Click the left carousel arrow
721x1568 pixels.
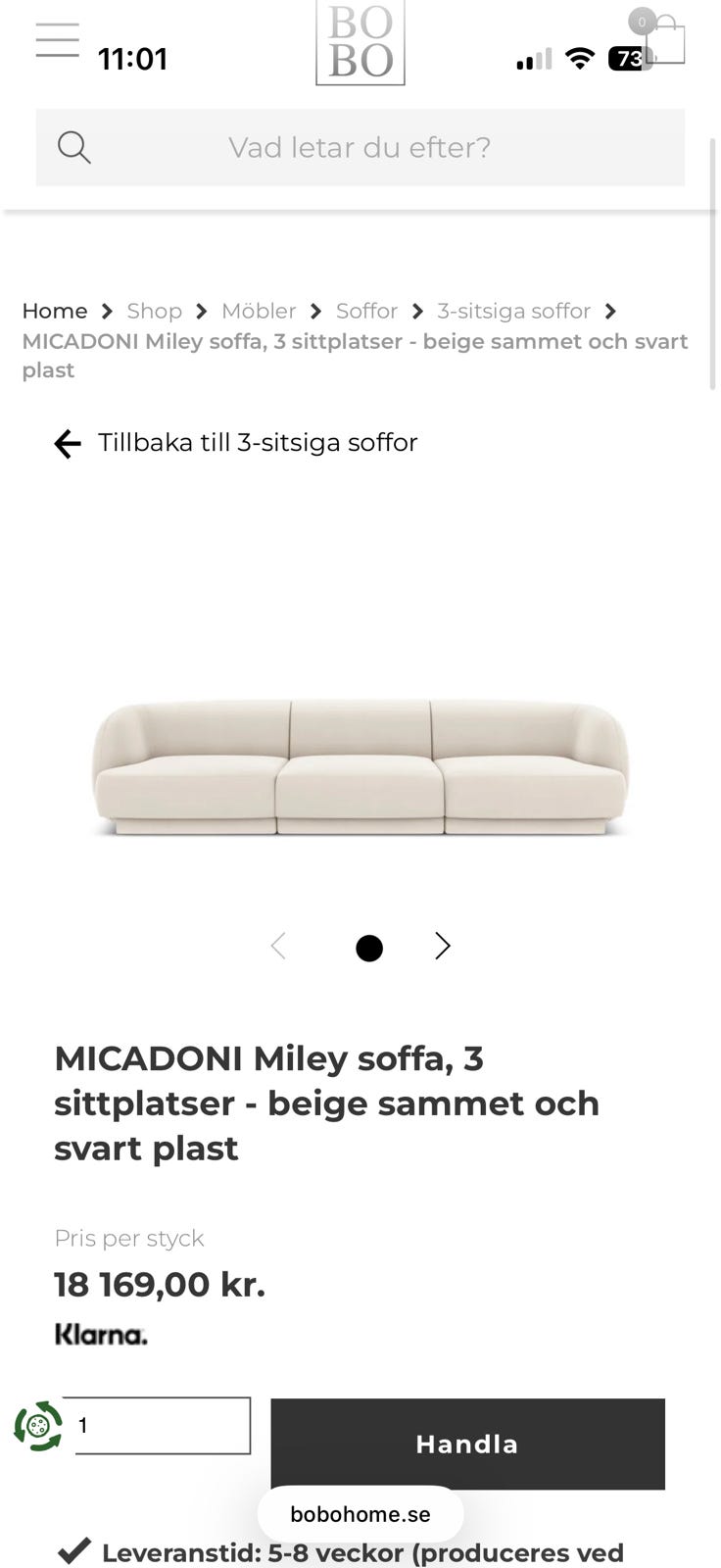point(278,946)
